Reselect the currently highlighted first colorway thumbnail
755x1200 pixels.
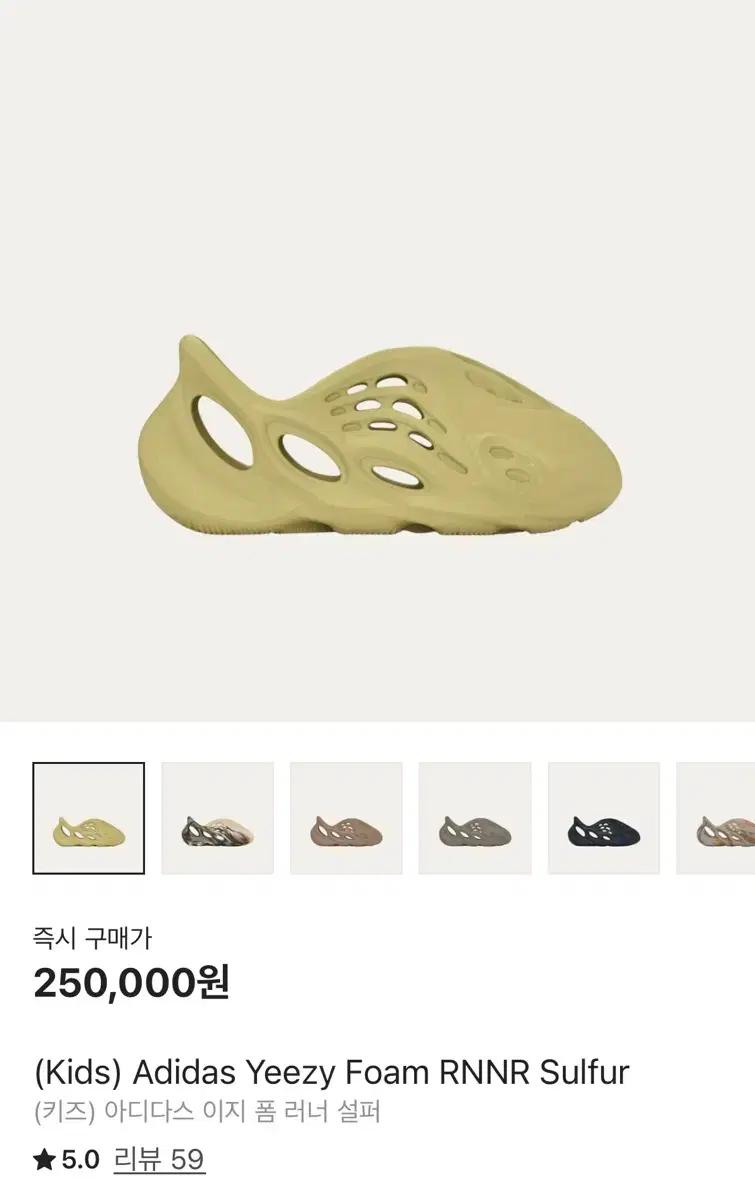tap(89, 819)
